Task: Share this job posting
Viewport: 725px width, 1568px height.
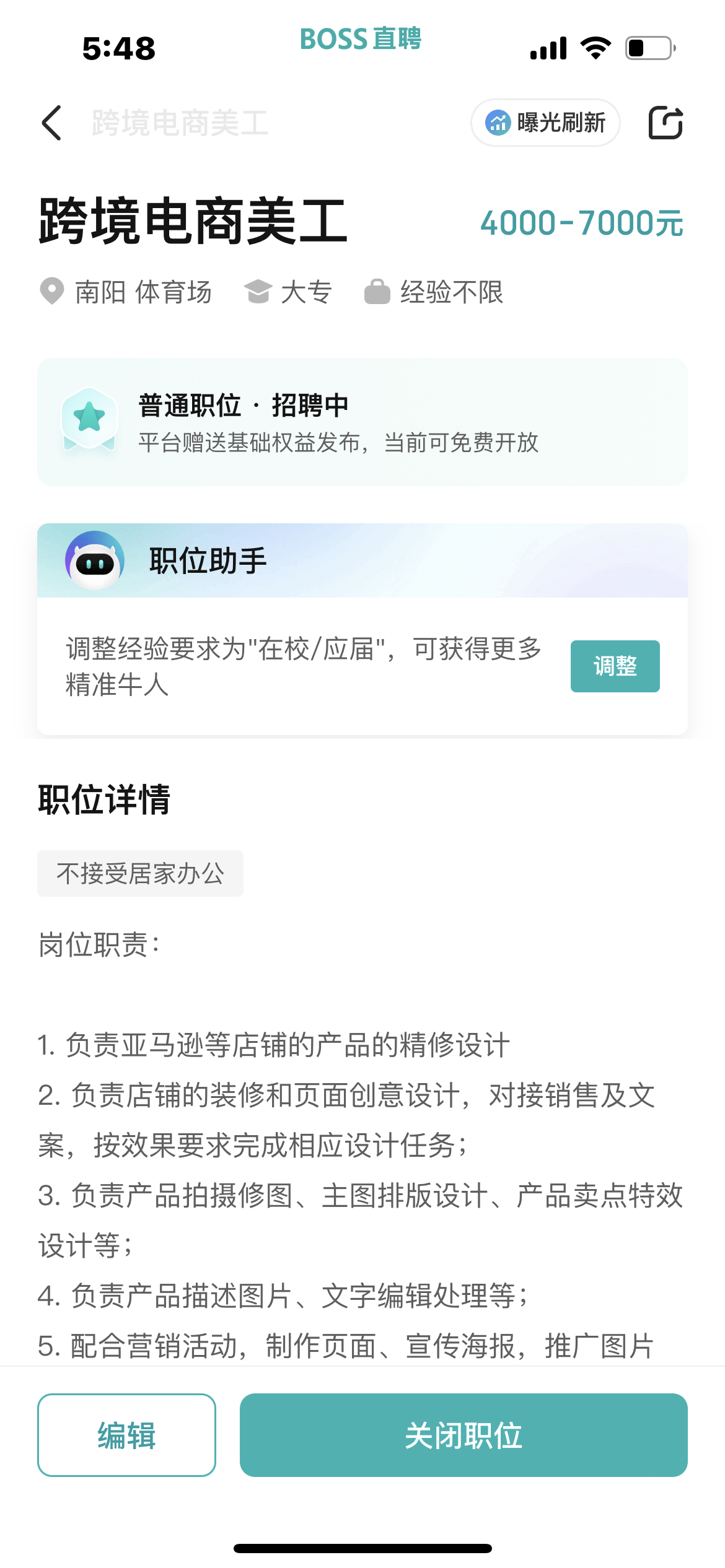Action: tap(666, 123)
